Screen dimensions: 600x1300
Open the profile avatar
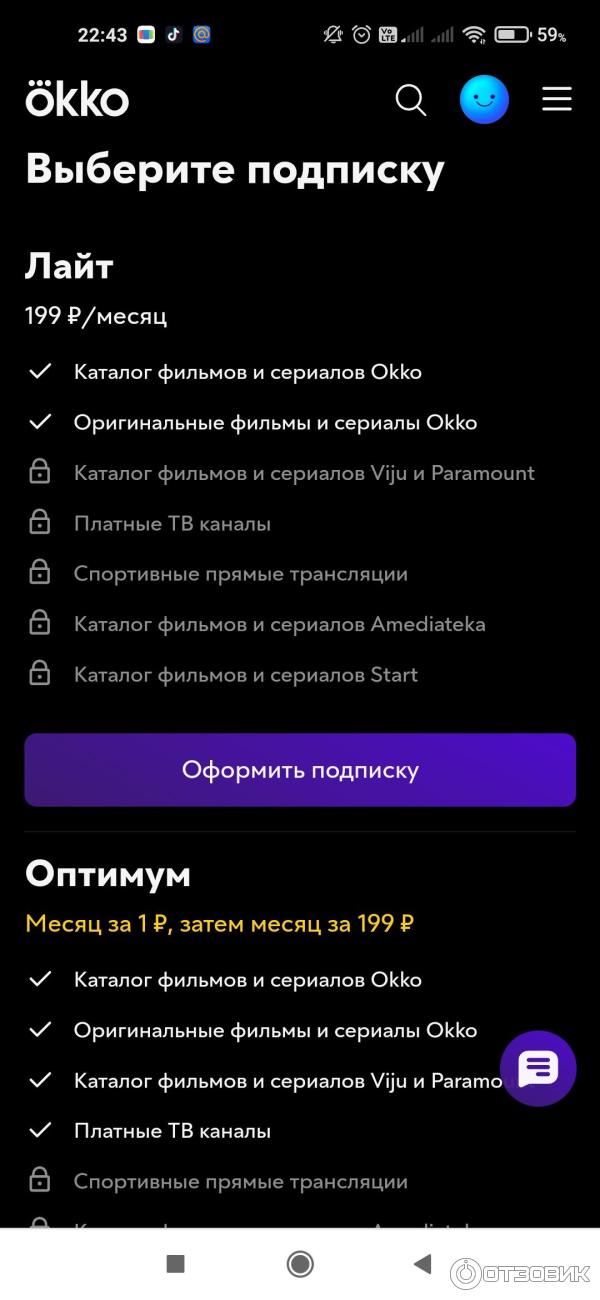484,100
